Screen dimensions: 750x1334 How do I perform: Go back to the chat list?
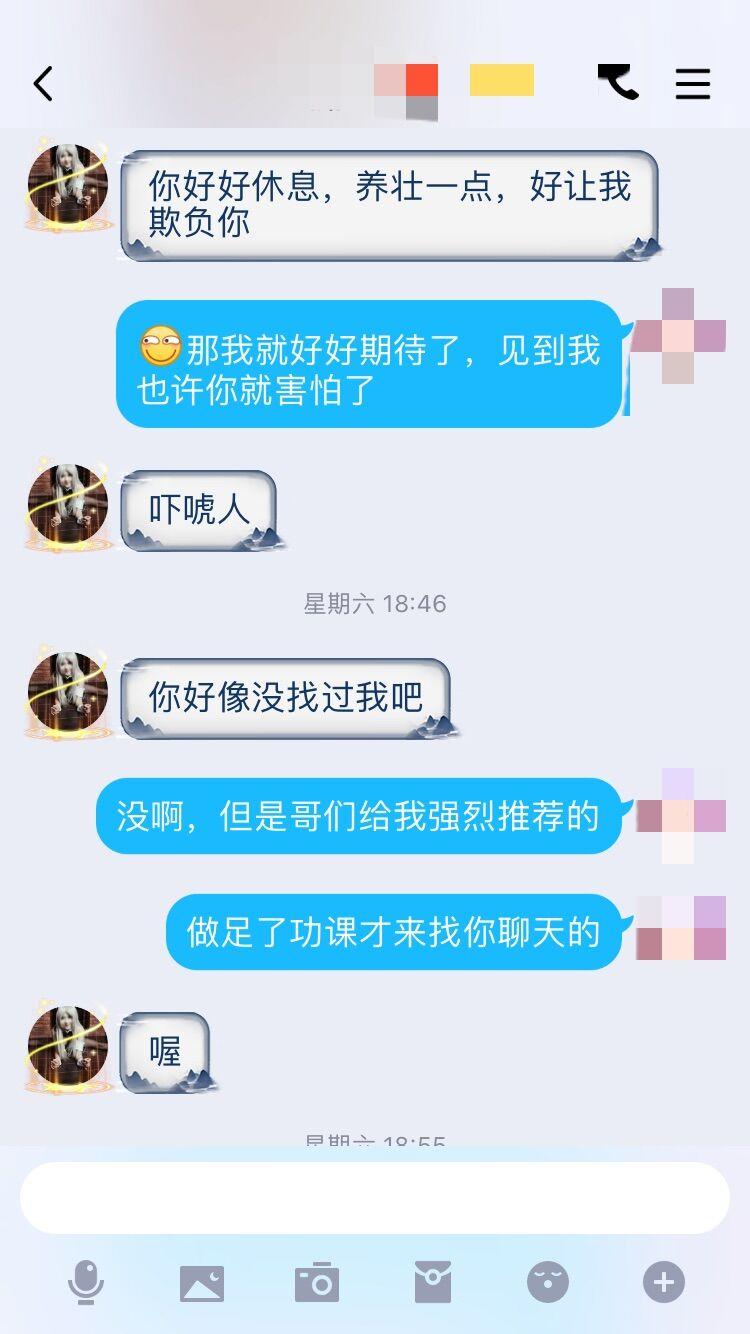[43, 84]
